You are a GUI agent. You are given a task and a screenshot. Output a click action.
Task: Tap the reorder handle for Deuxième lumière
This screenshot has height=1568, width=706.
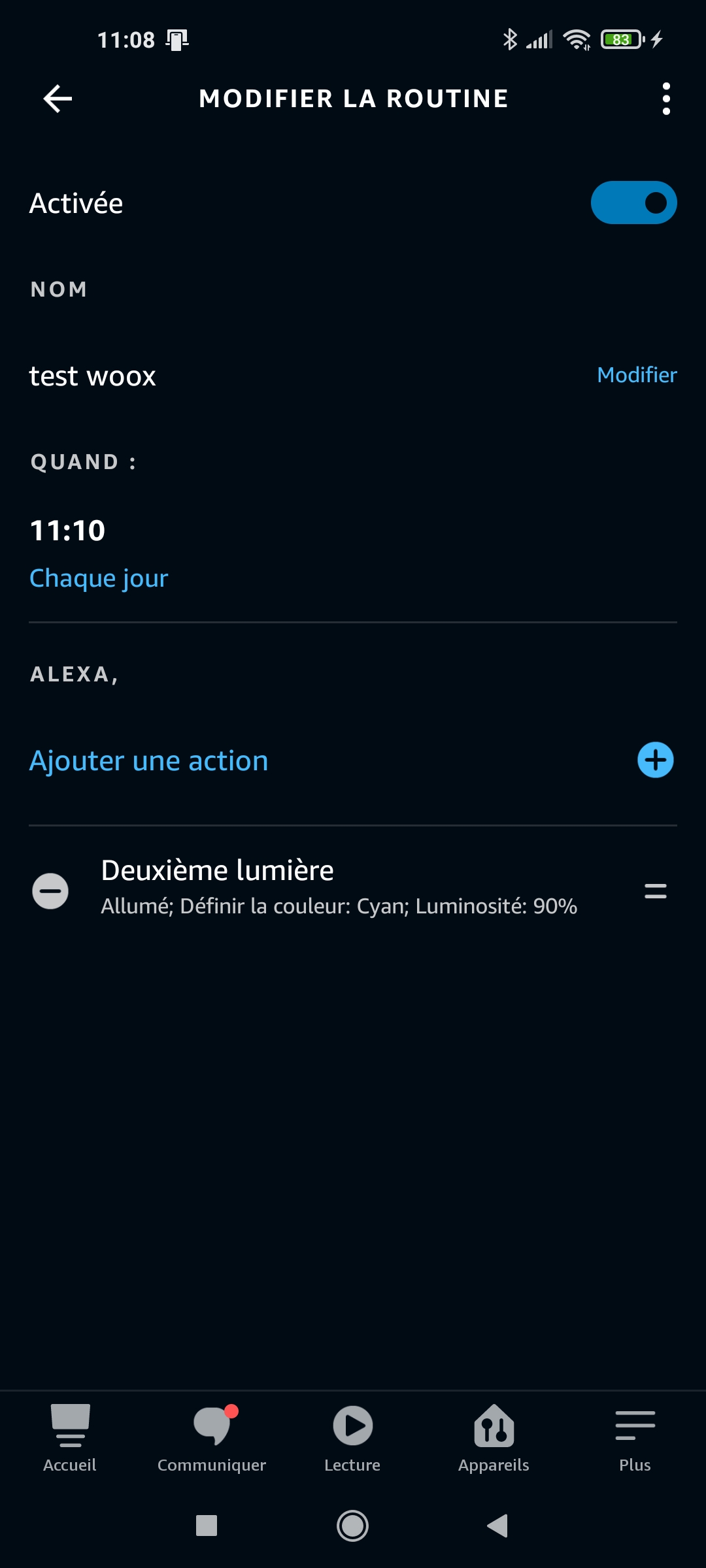[x=656, y=890]
